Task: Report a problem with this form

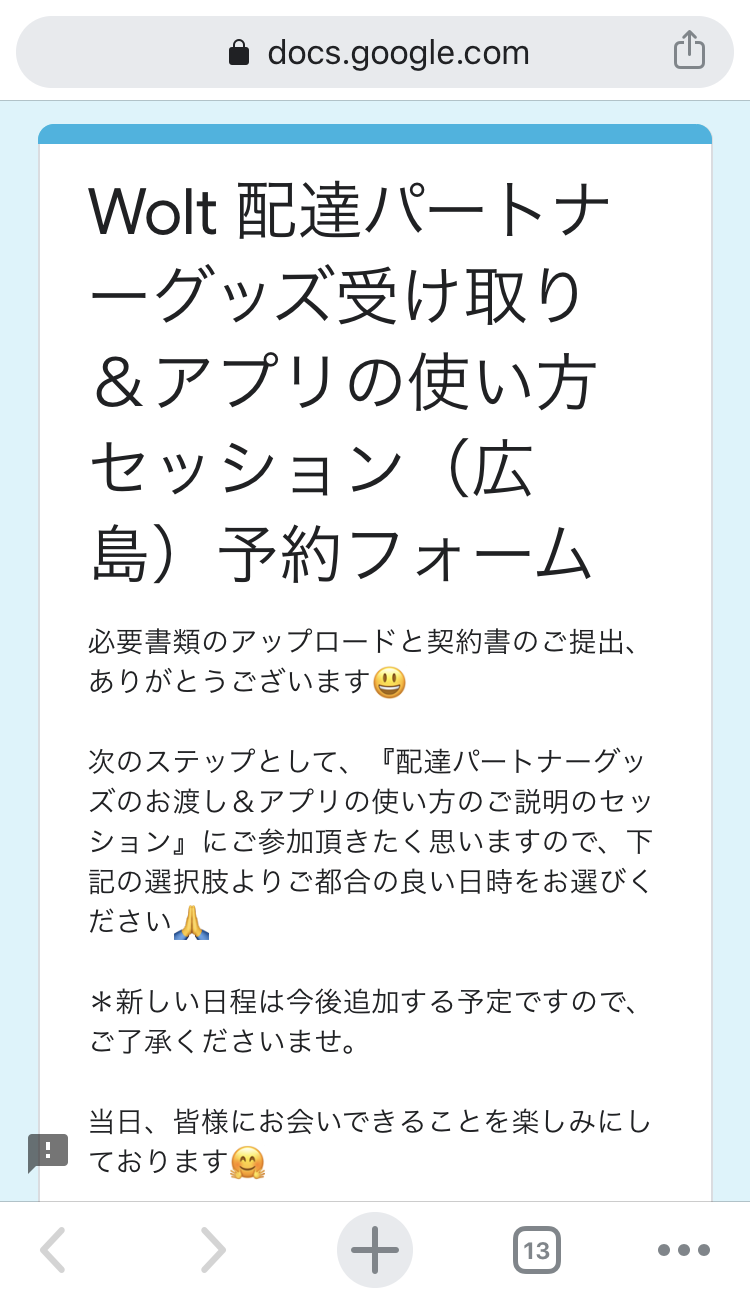Action: (48, 1152)
